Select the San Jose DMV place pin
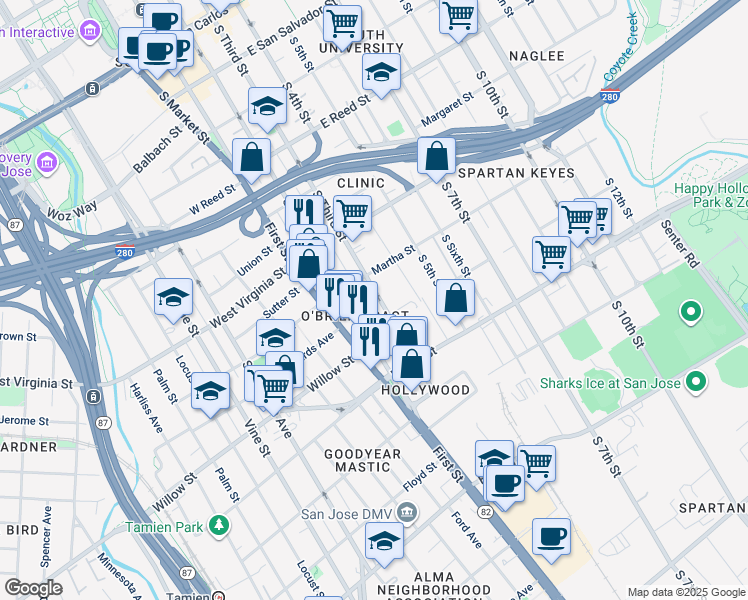This screenshot has height=600, width=748. [407, 515]
